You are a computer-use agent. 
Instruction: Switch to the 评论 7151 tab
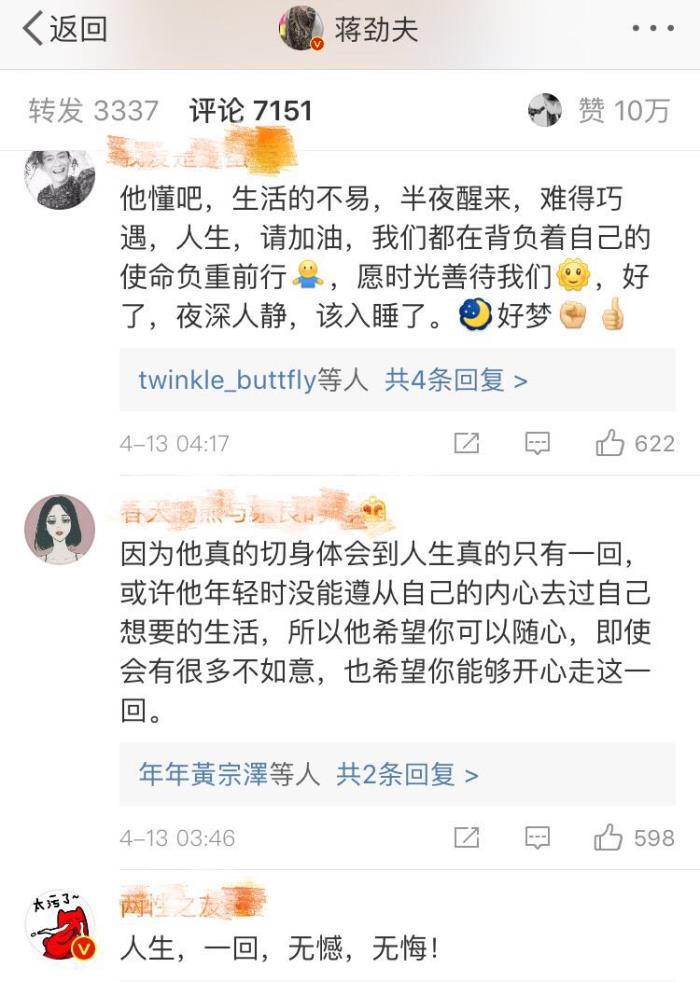coord(251,111)
